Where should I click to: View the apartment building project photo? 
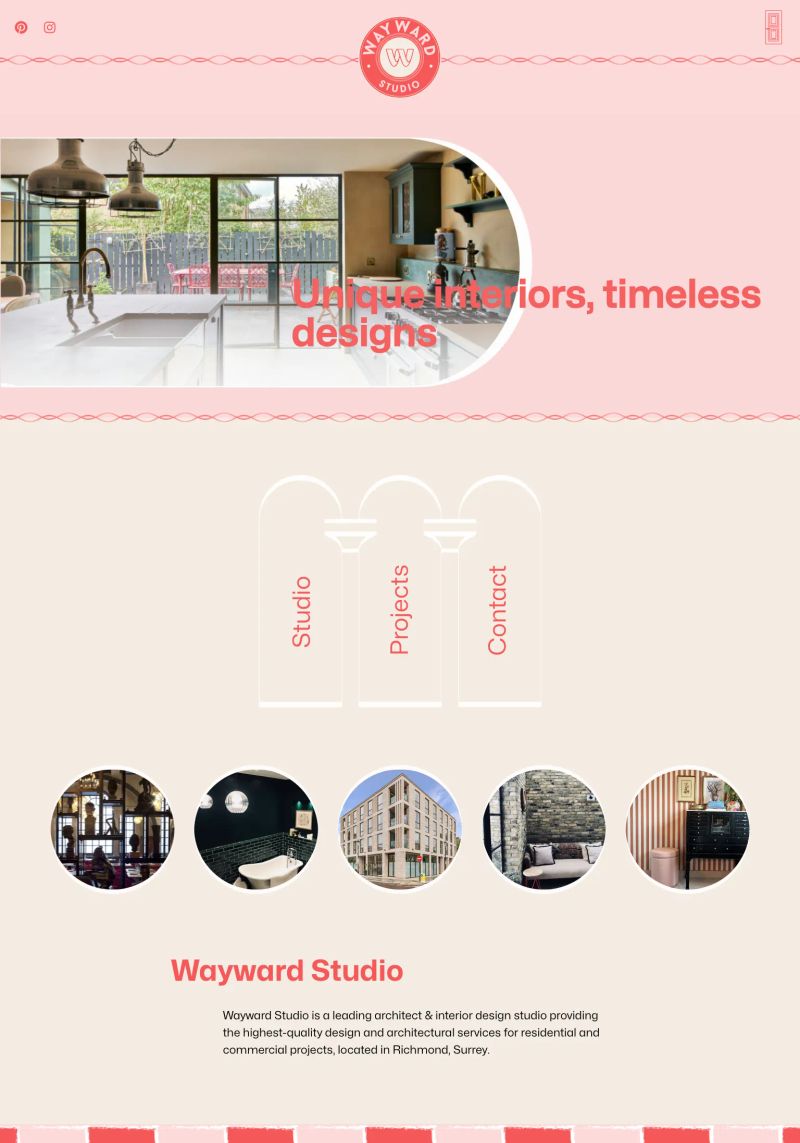(400, 828)
